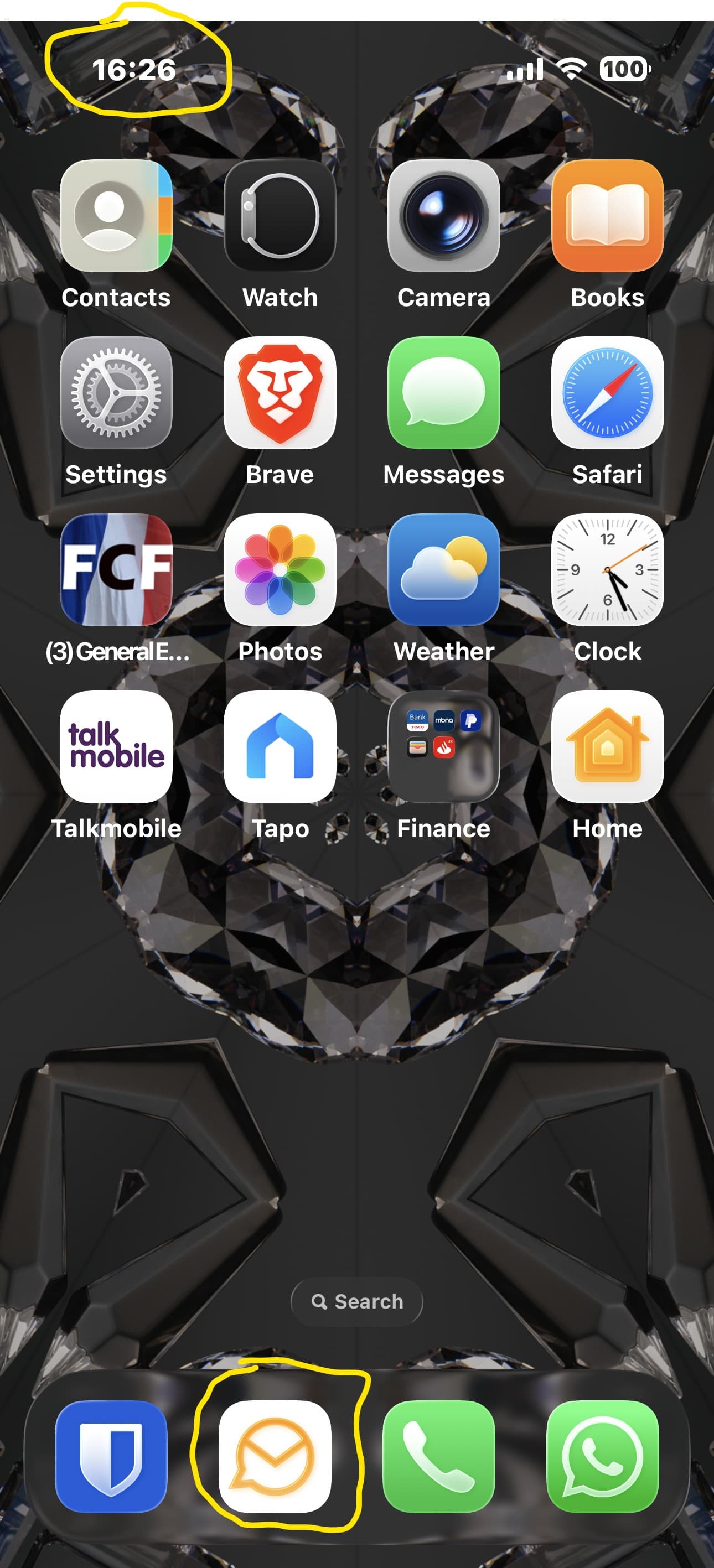Open the Clock app
Viewport: 714px width, 1568px height.
(608, 570)
